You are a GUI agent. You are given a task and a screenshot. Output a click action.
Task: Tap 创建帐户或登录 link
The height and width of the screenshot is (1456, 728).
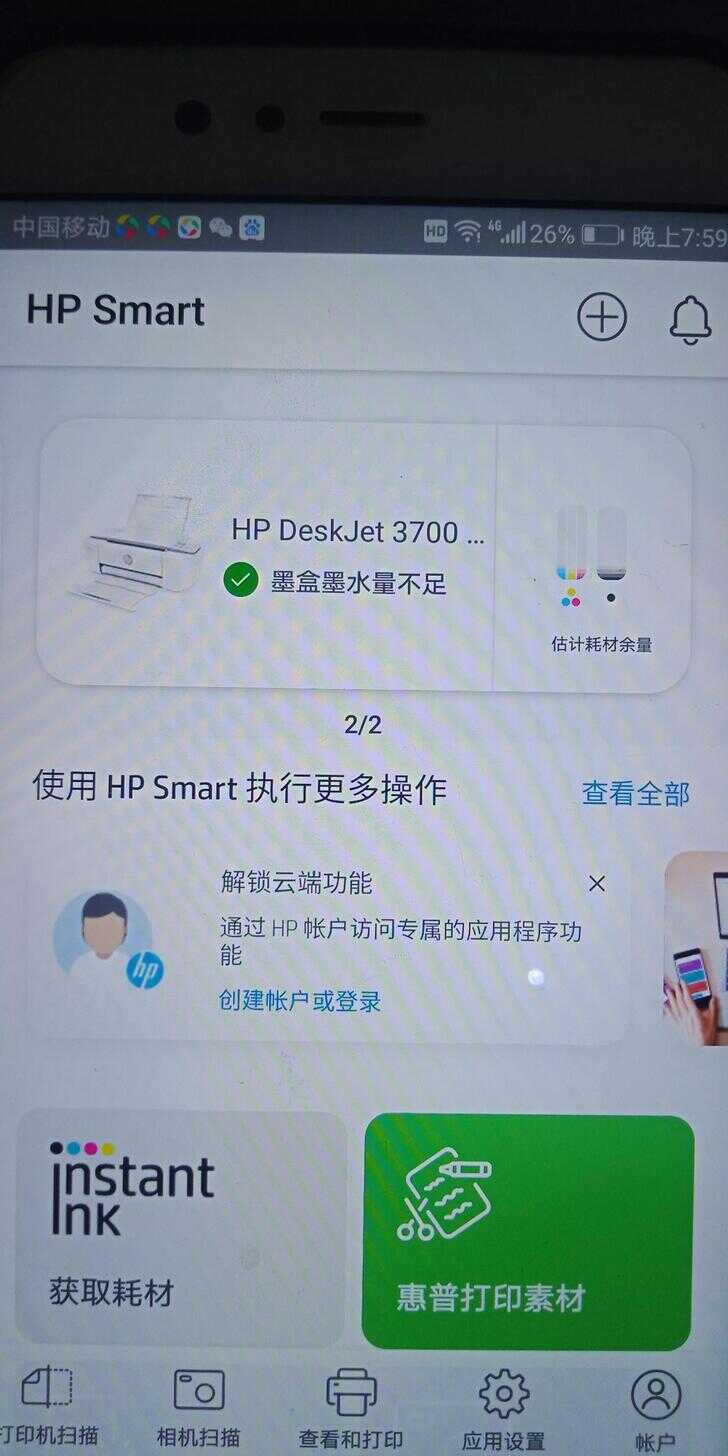[x=300, y=1001]
